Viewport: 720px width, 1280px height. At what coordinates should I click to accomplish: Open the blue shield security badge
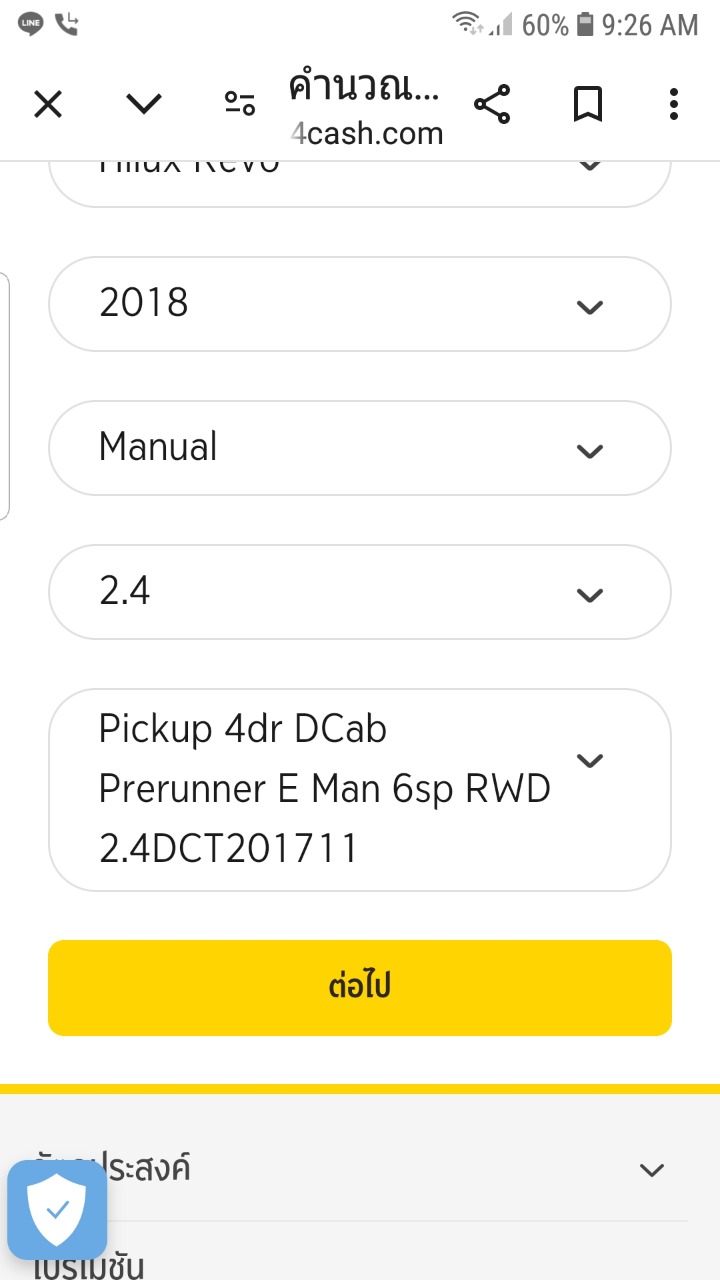pyautogui.click(x=57, y=1209)
